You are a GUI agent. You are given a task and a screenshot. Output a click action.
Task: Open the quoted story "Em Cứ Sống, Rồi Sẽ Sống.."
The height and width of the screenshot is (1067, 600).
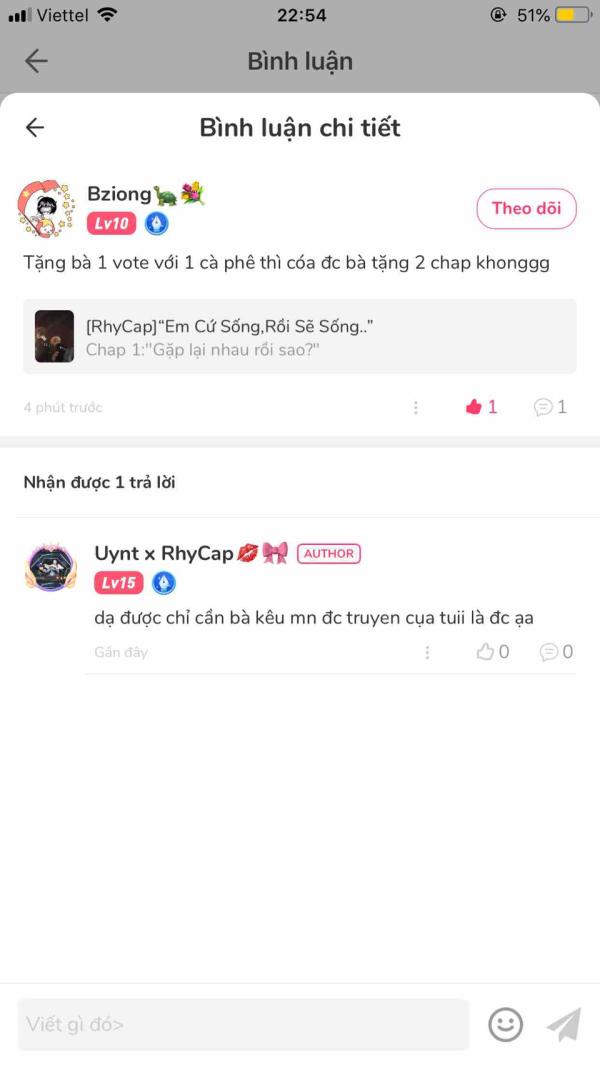[x=299, y=336]
